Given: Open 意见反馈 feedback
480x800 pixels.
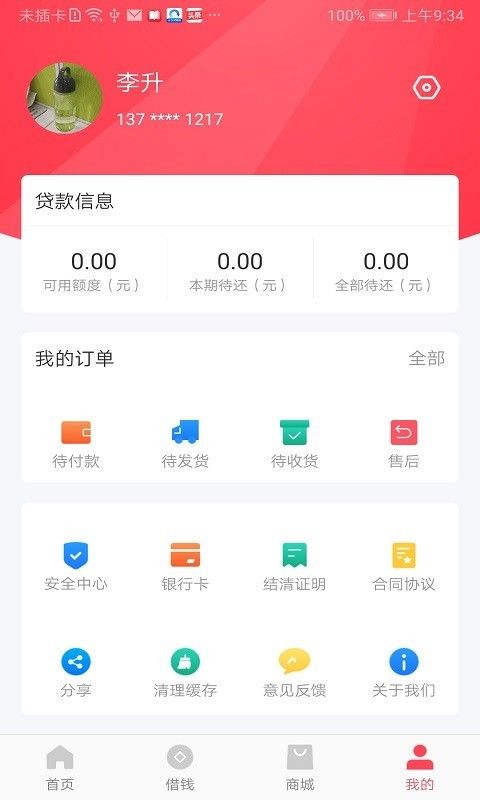Looking at the screenshot, I should coord(294,673).
